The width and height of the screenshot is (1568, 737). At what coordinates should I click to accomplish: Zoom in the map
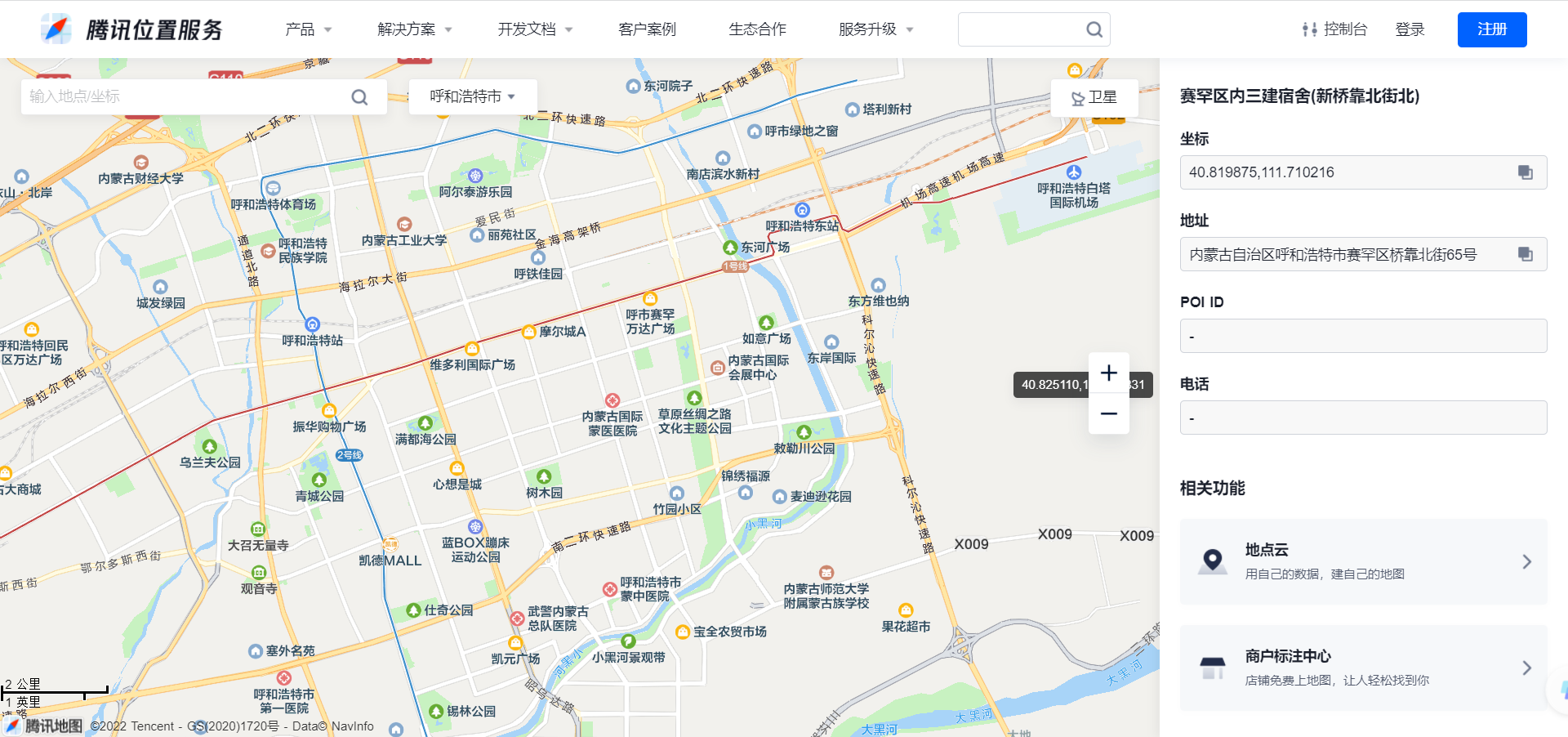click(x=1108, y=373)
